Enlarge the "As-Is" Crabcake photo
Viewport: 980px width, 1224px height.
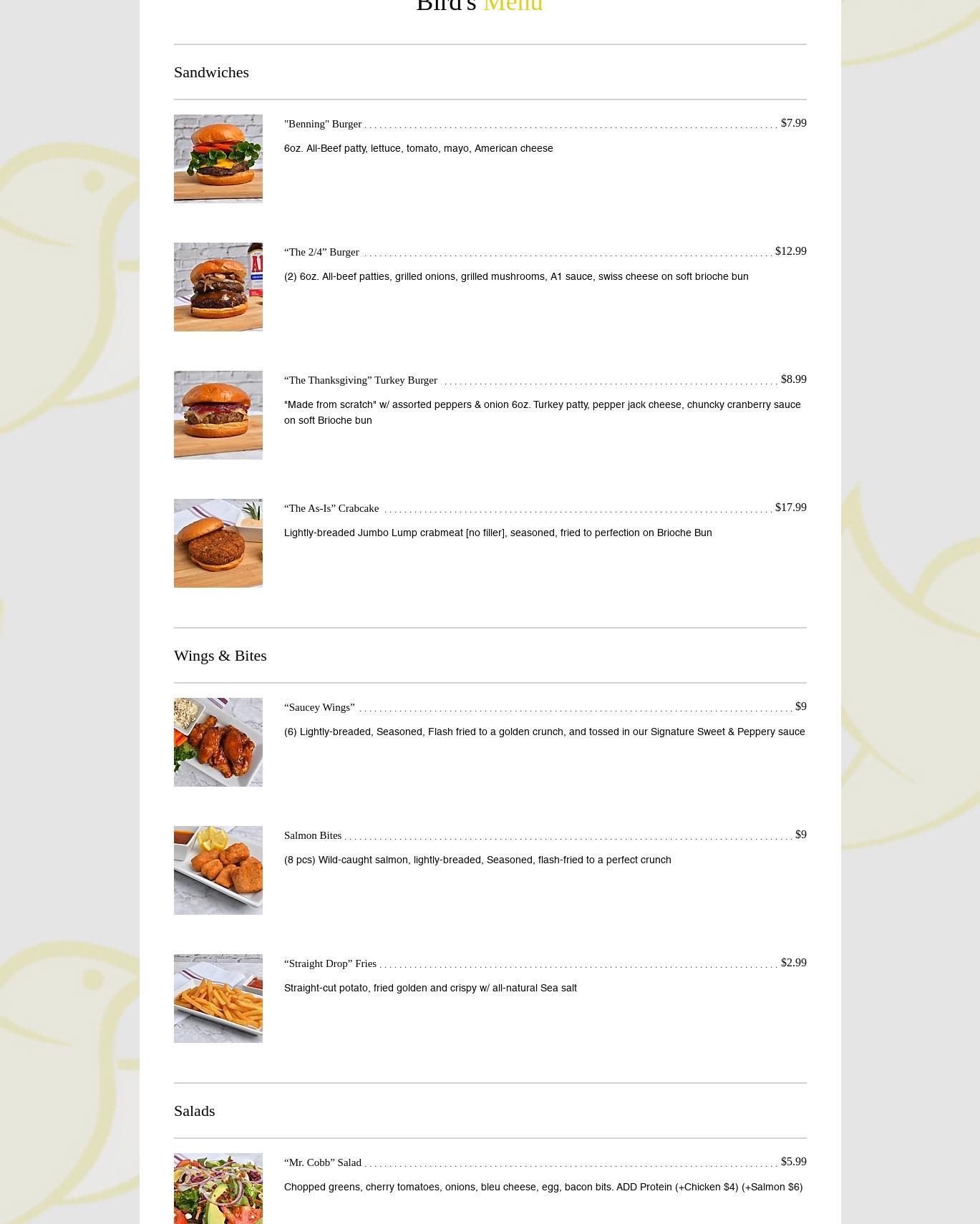[218, 543]
